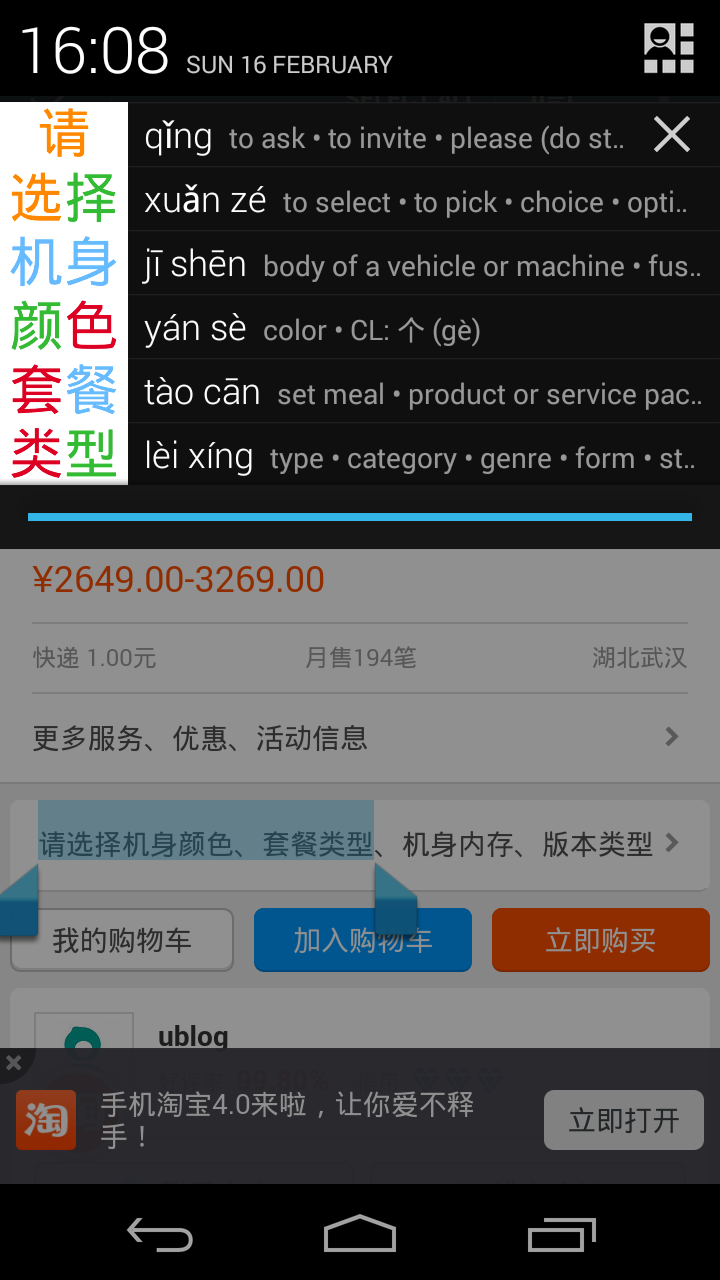Open the ublog shop card
This screenshot has width=720, height=1280.
[192, 1034]
